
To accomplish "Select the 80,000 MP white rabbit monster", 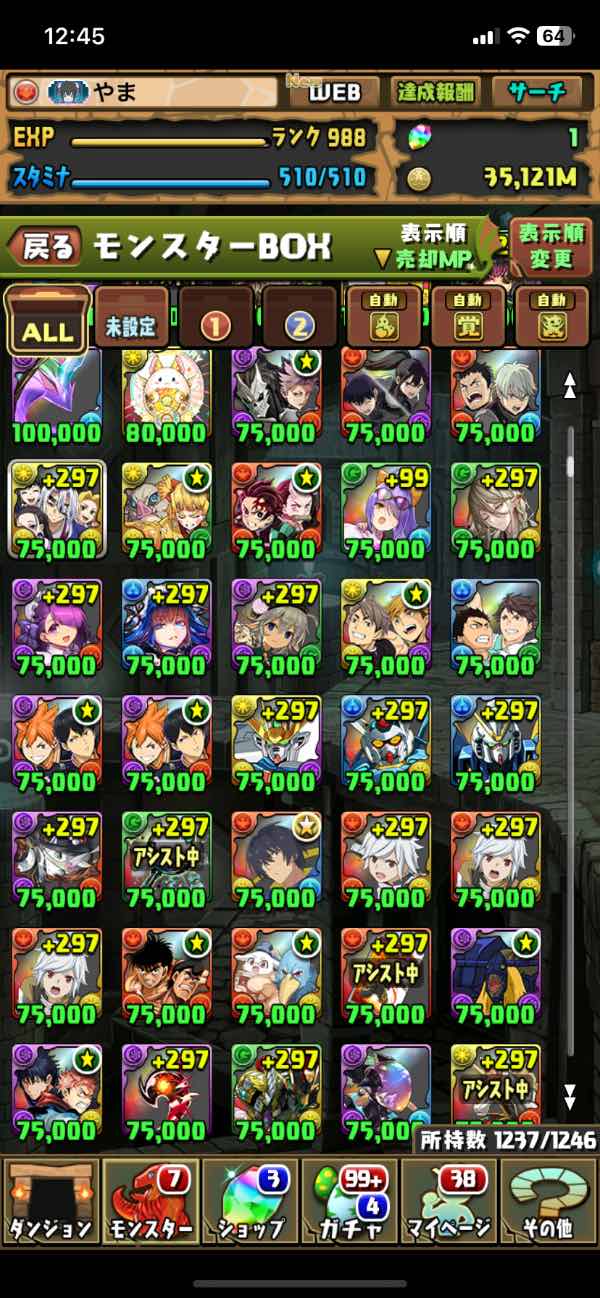I will tap(166, 397).
